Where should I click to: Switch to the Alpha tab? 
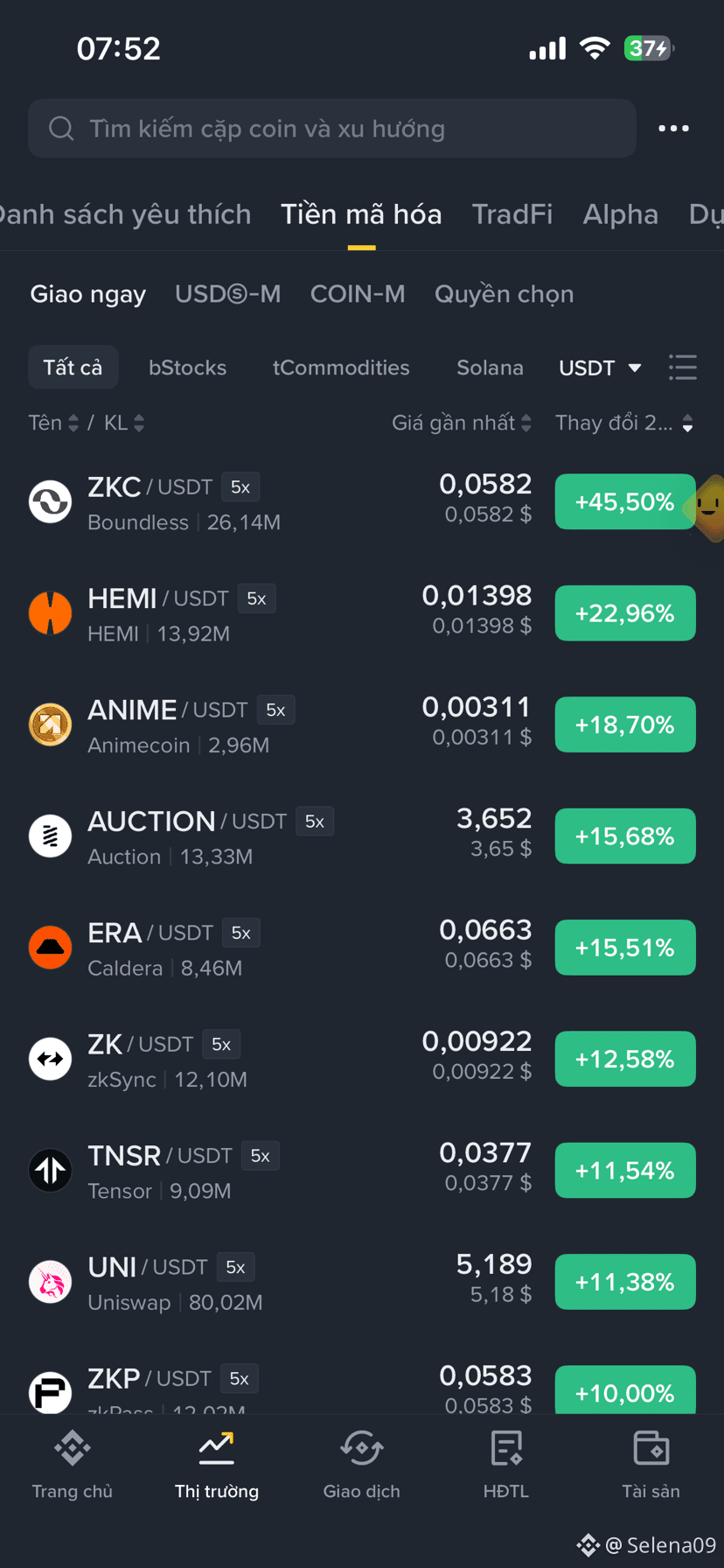pos(621,214)
